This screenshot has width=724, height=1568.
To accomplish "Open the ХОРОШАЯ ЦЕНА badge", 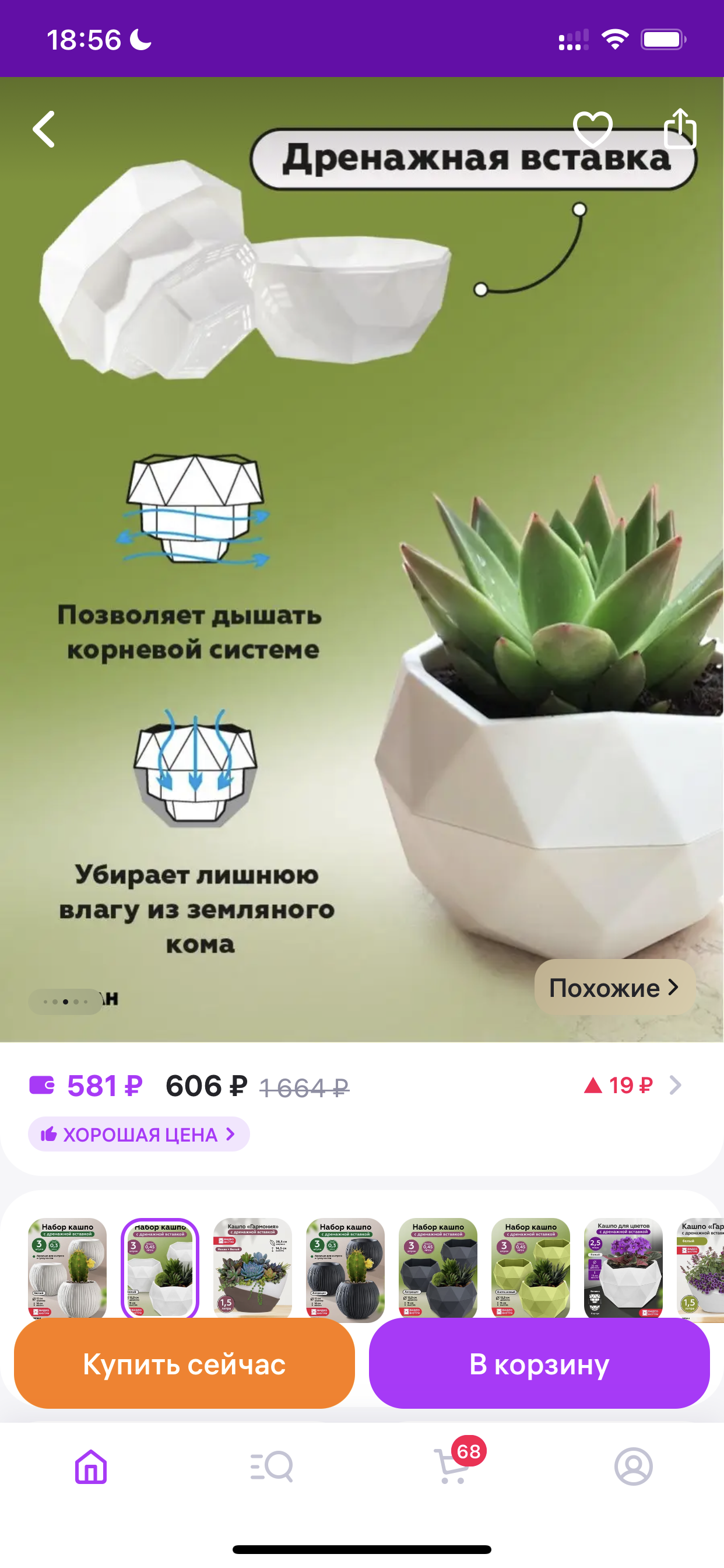I will pyautogui.click(x=139, y=1134).
